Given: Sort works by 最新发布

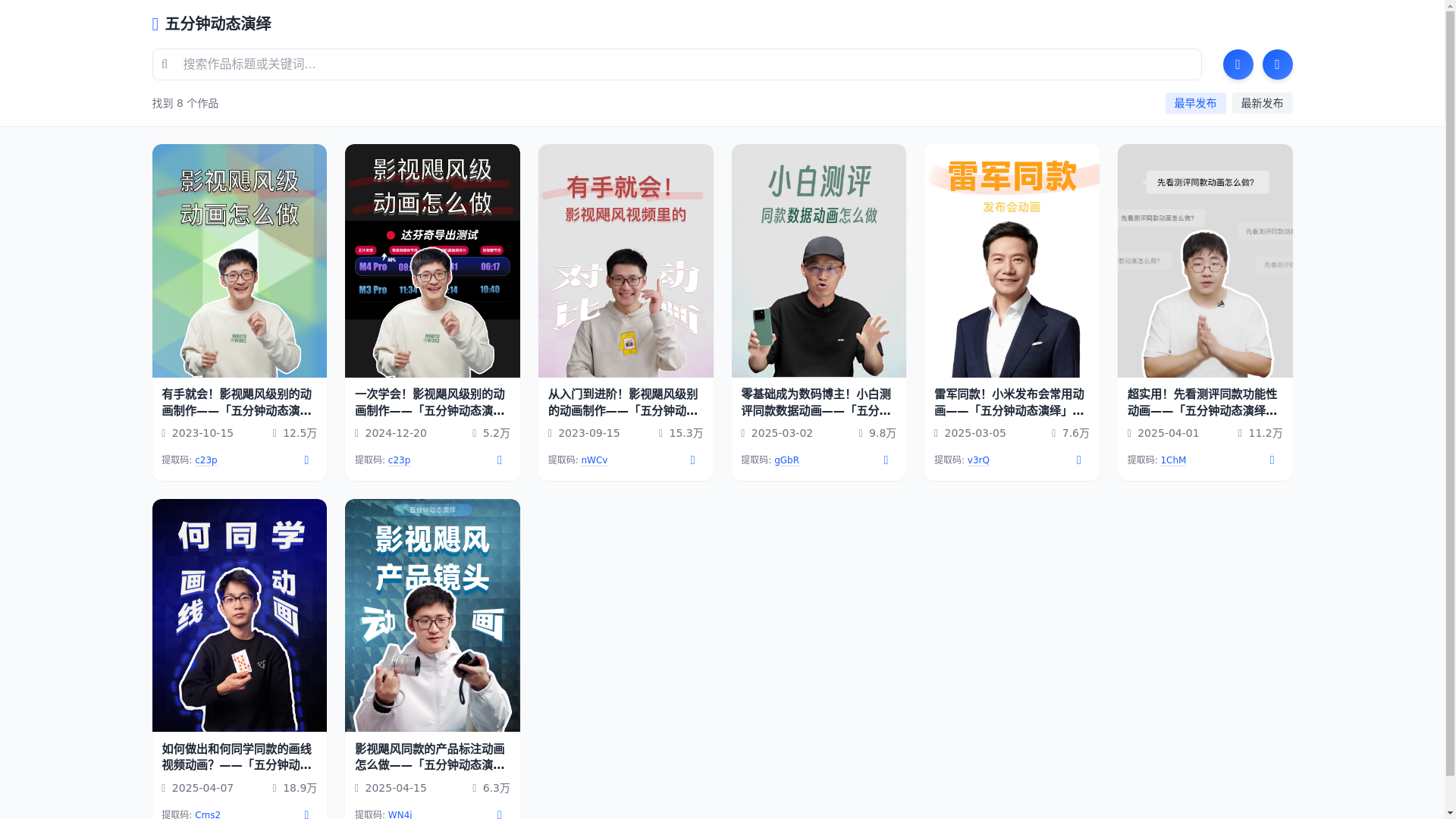Looking at the screenshot, I should (1262, 103).
